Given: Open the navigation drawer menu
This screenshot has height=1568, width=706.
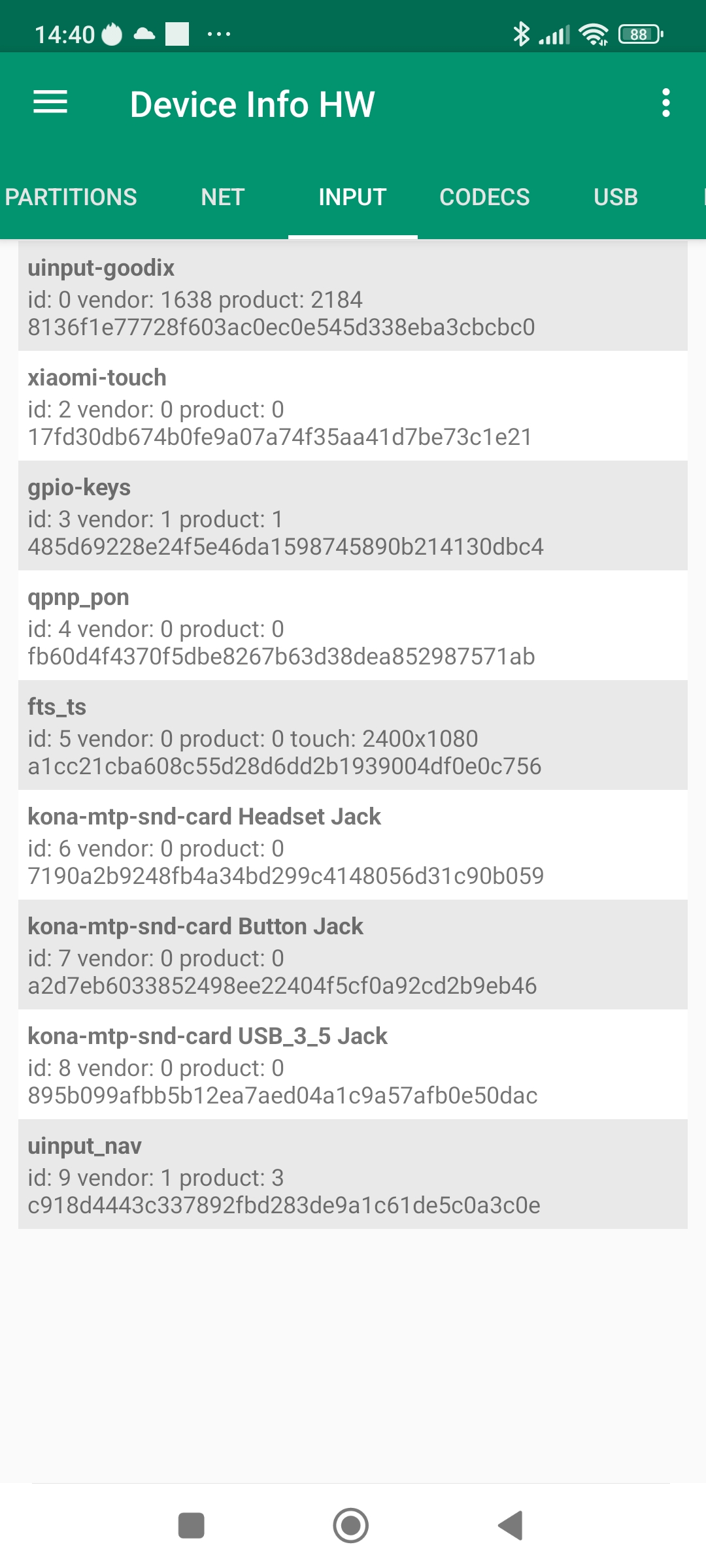Looking at the screenshot, I should pos(50,103).
